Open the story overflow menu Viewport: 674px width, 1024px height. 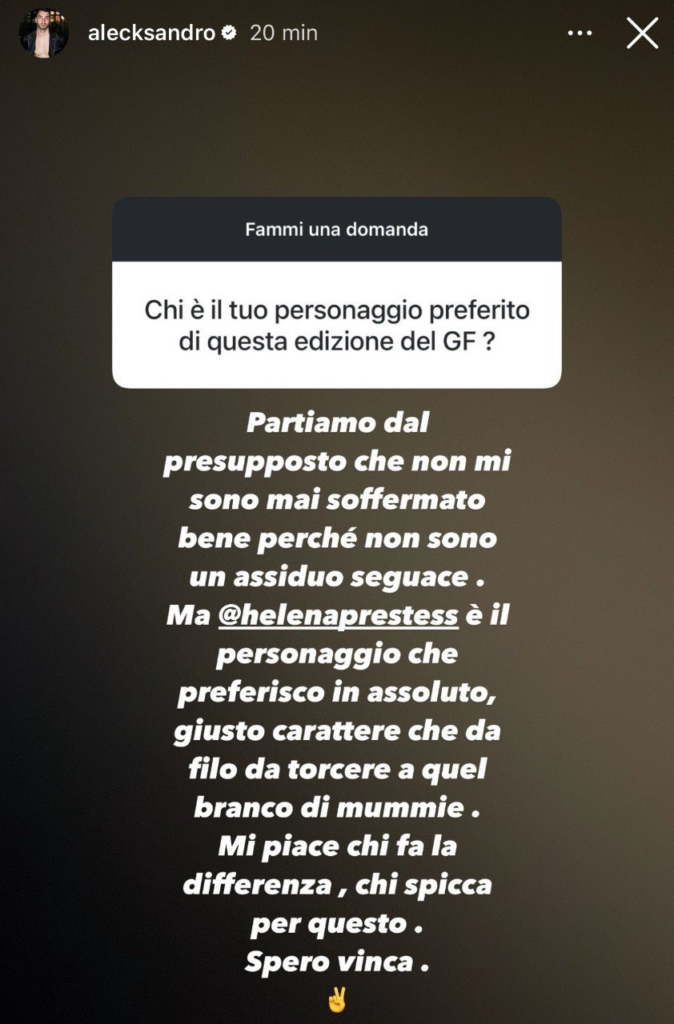click(x=580, y=33)
